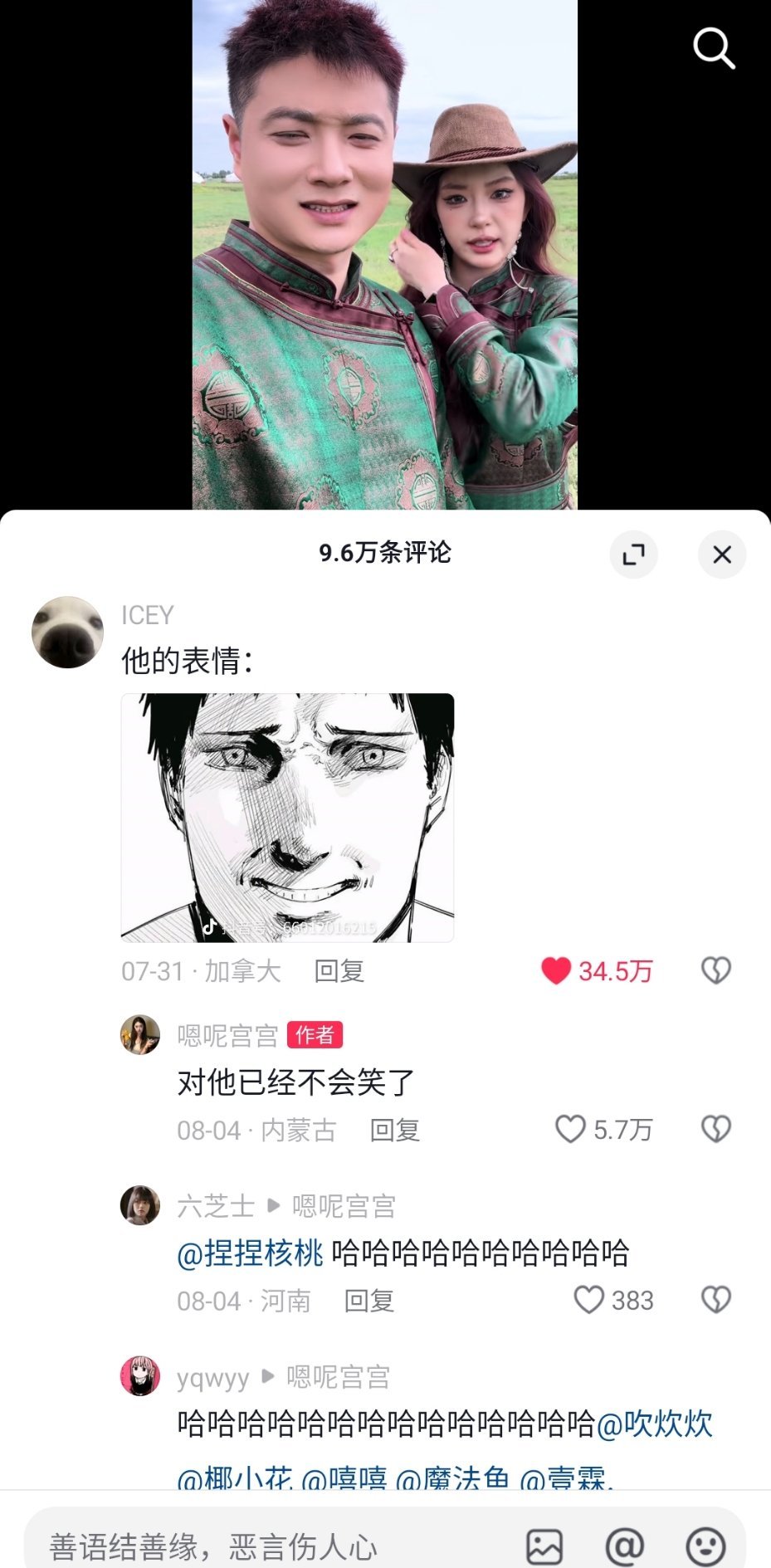
Task: Dislike 嗯呢宫宫's author reply
Action: pyautogui.click(x=715, y=1129)
